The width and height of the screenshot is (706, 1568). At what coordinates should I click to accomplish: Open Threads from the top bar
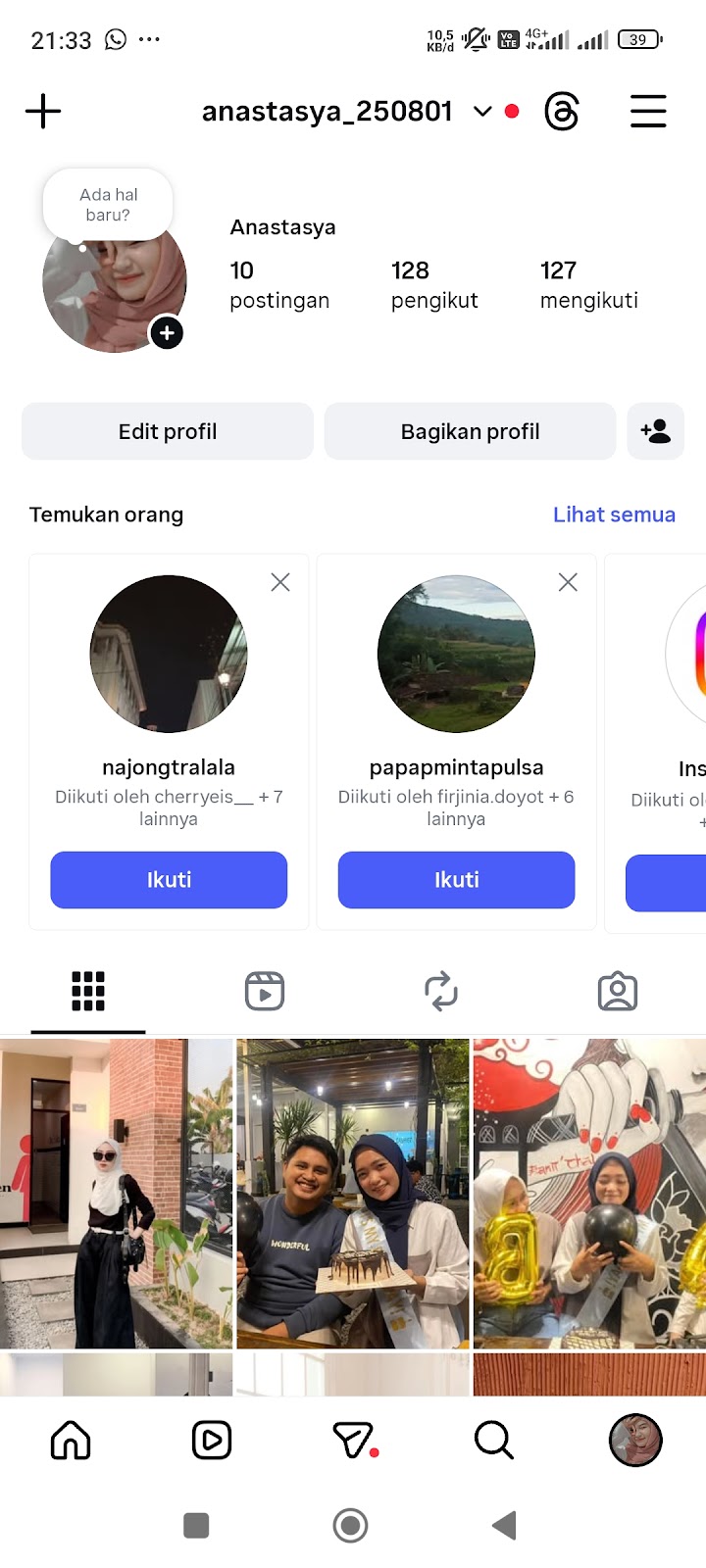point(562,111)
